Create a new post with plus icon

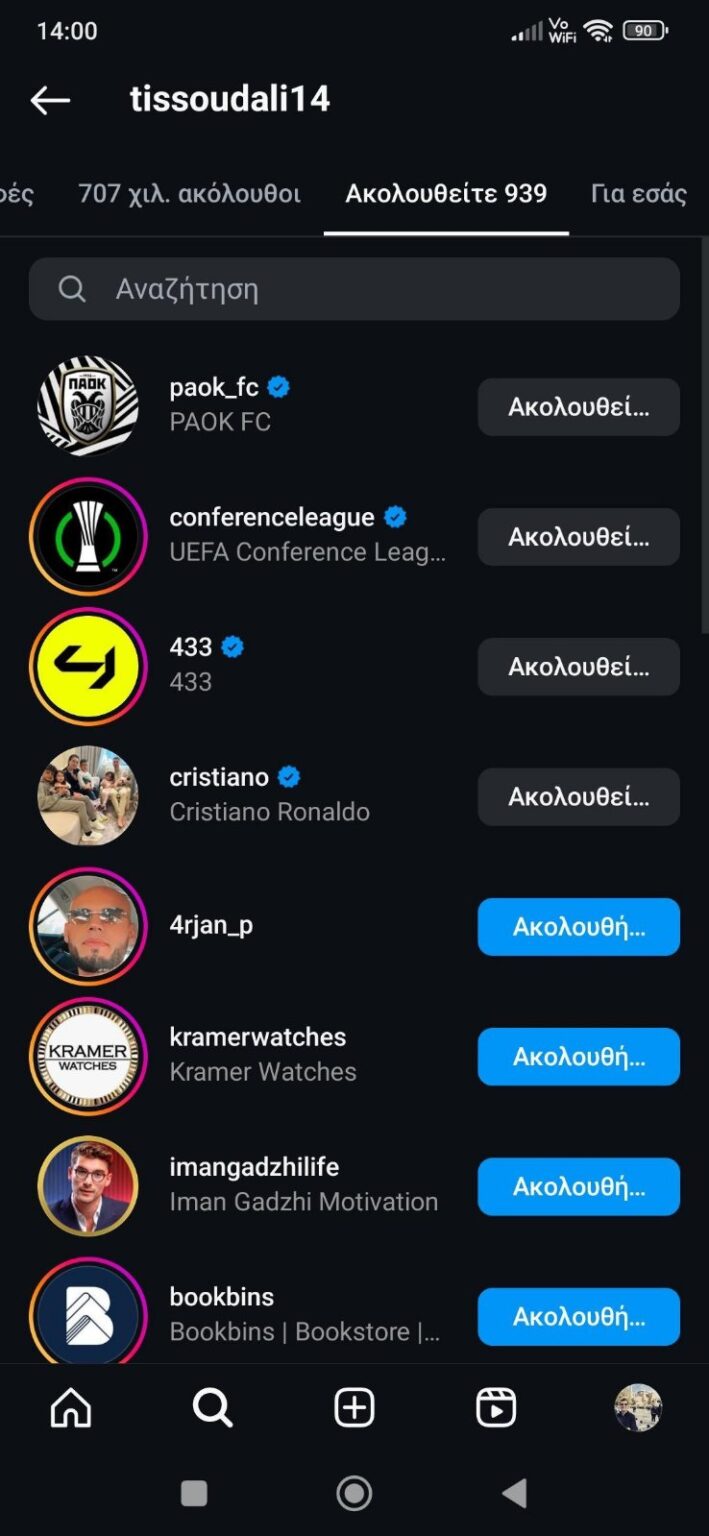354,1408
